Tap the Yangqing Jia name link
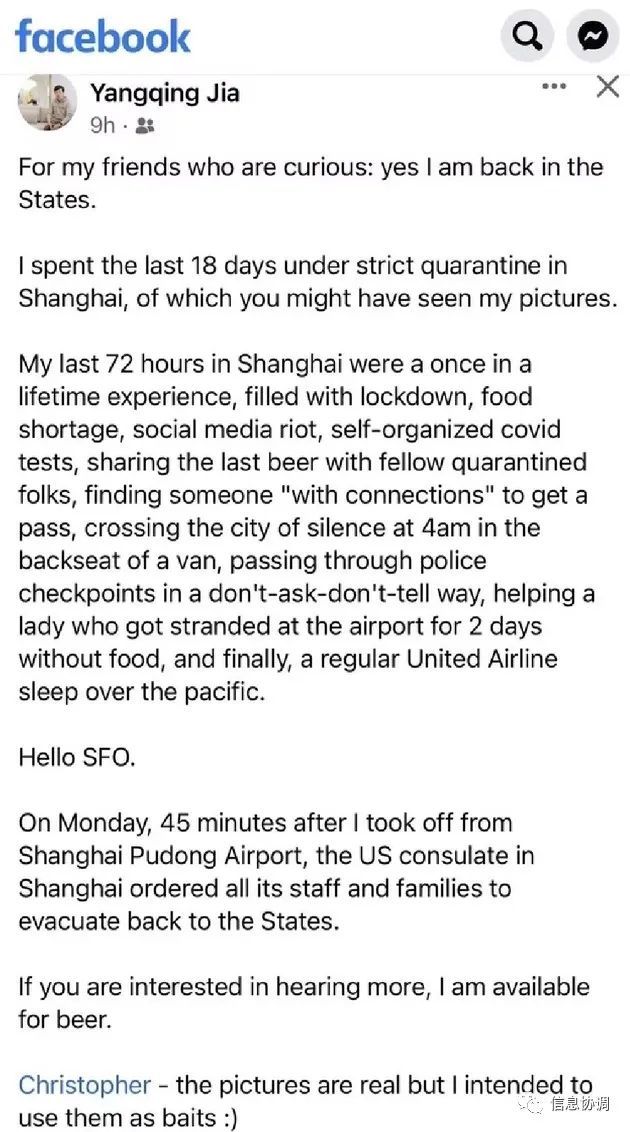 [165, 93]
